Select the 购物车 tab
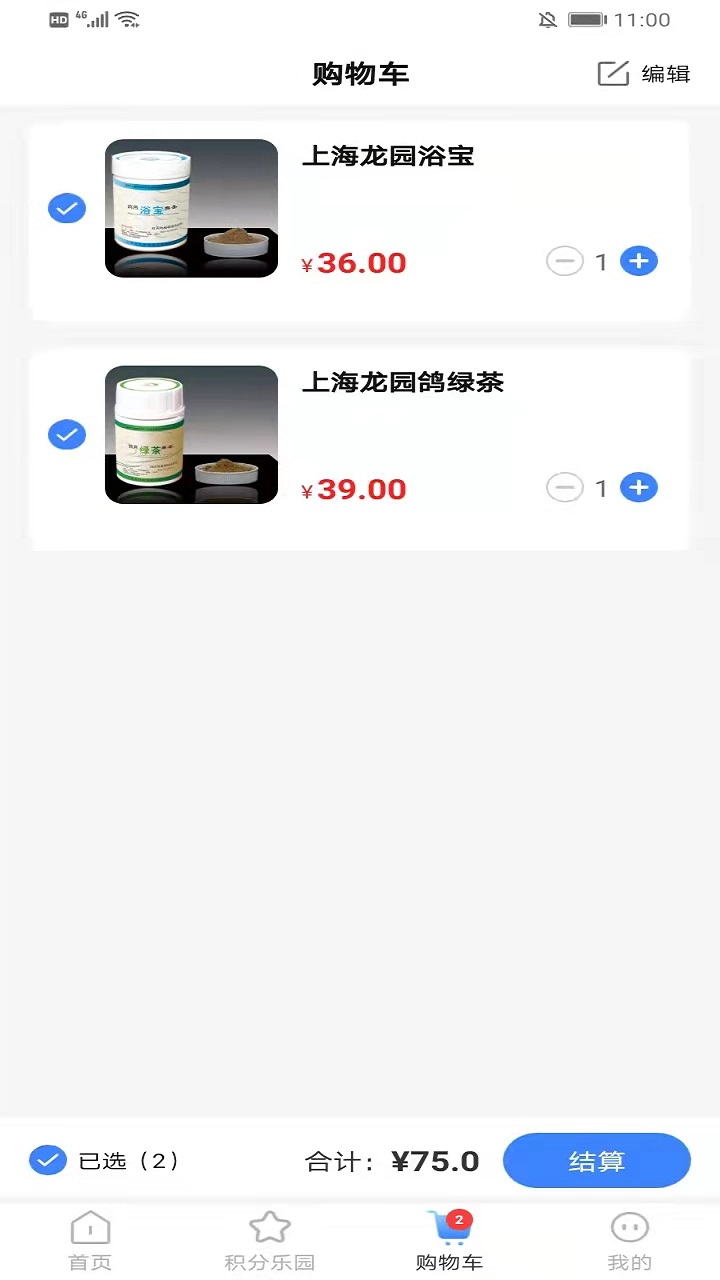Screen dimensions: 720x1280 point(449,1241)
